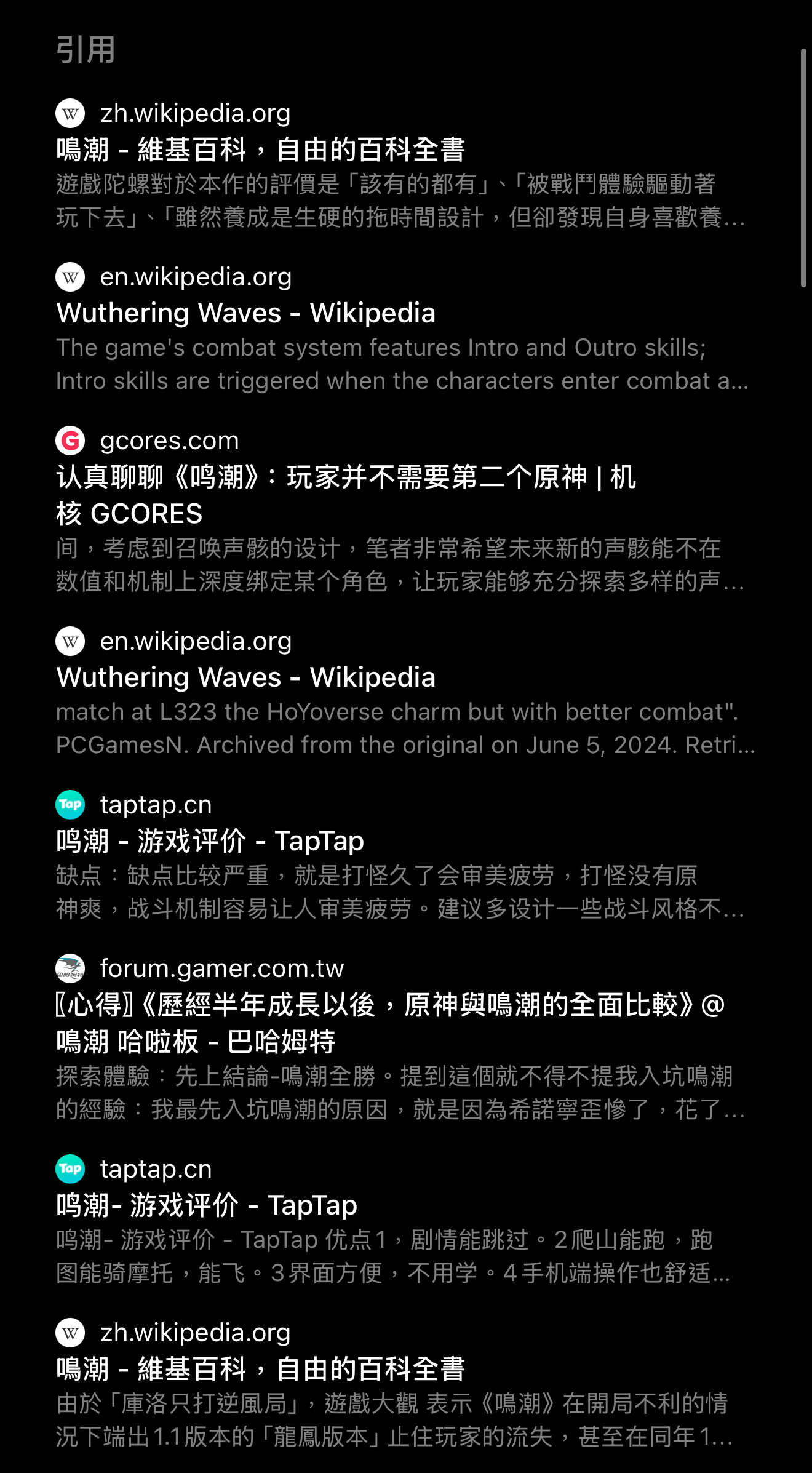Open zh.wikipedia citation mentioning 遊戲陀螺 review
This screenshot has height=1473, width=812.
[x=260, y=150]
